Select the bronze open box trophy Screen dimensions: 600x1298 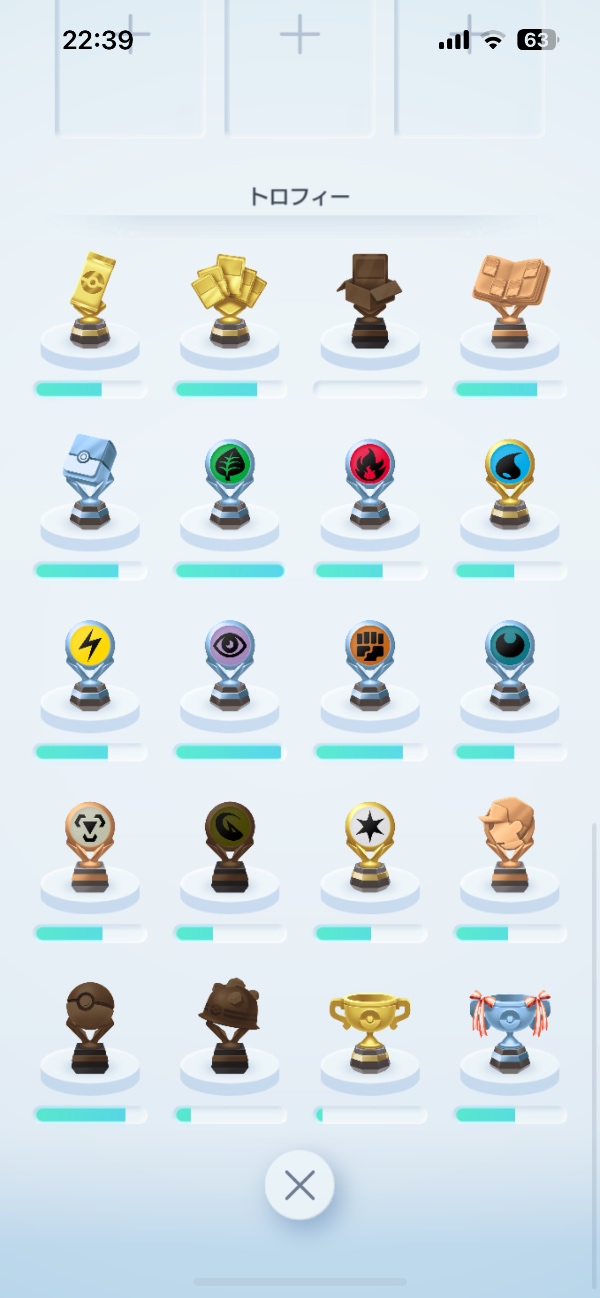[370, 300]
